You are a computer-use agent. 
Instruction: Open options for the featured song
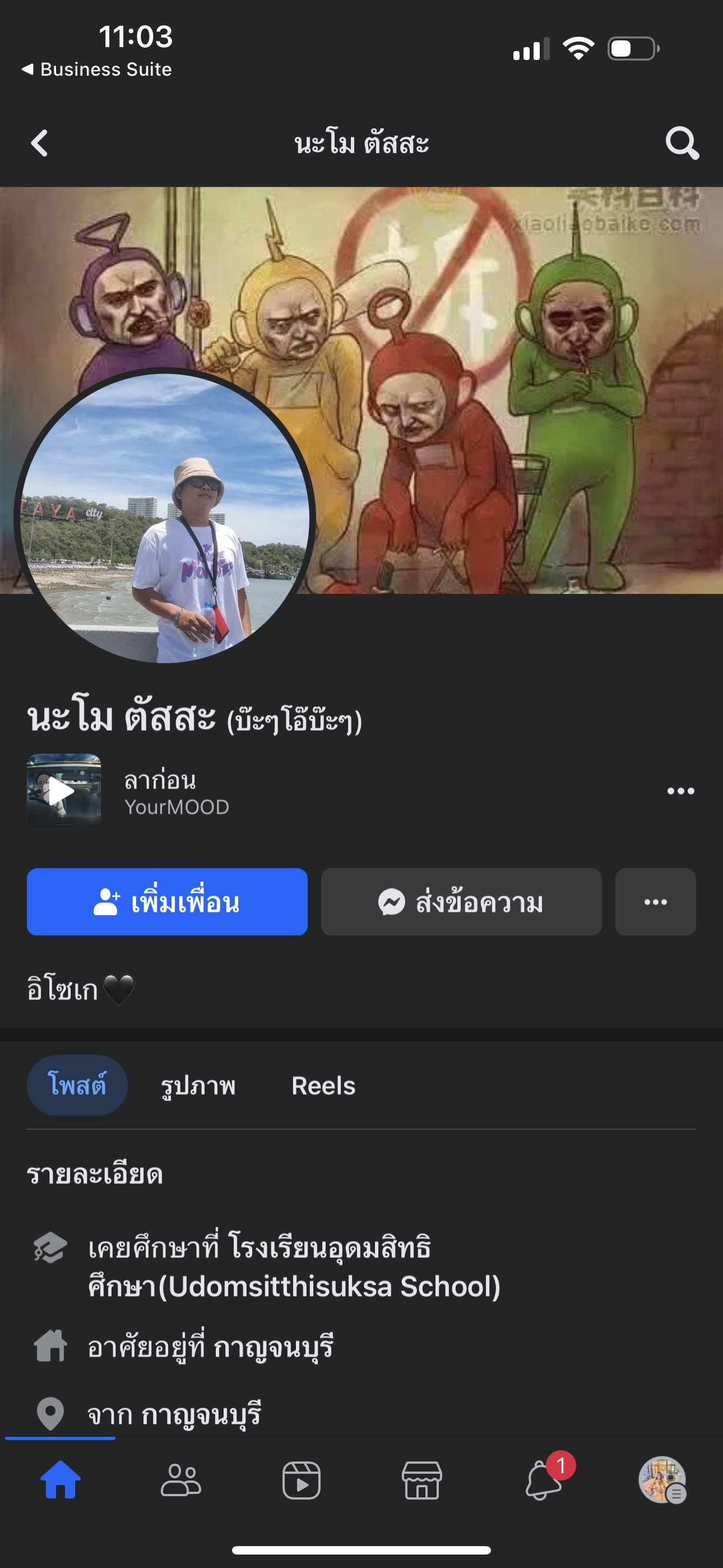point(680,791)
